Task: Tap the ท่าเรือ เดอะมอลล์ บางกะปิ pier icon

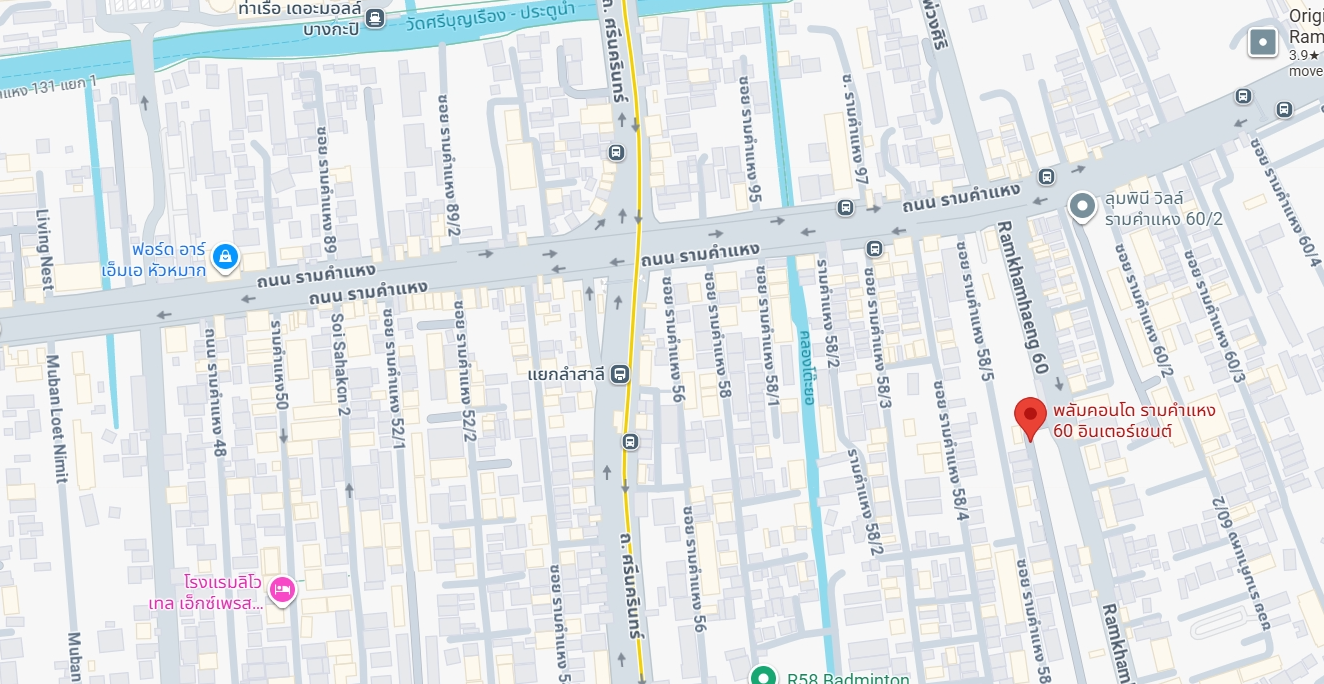Action: pos(374,17)
